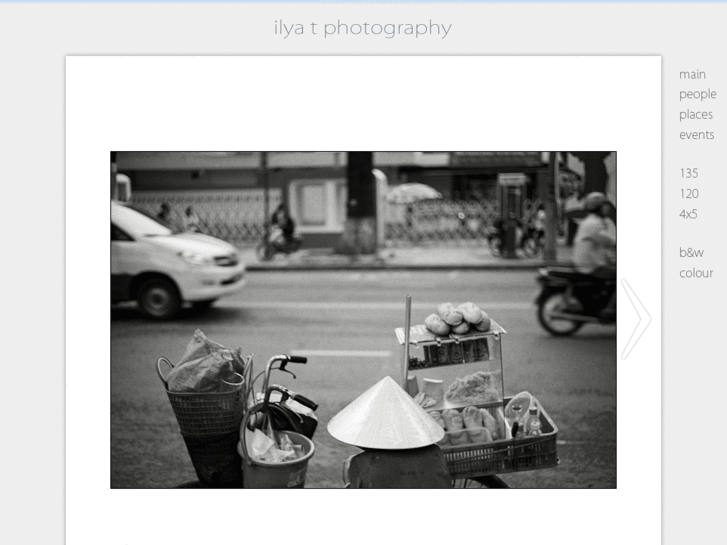Open the main section link

coord(692,74)
